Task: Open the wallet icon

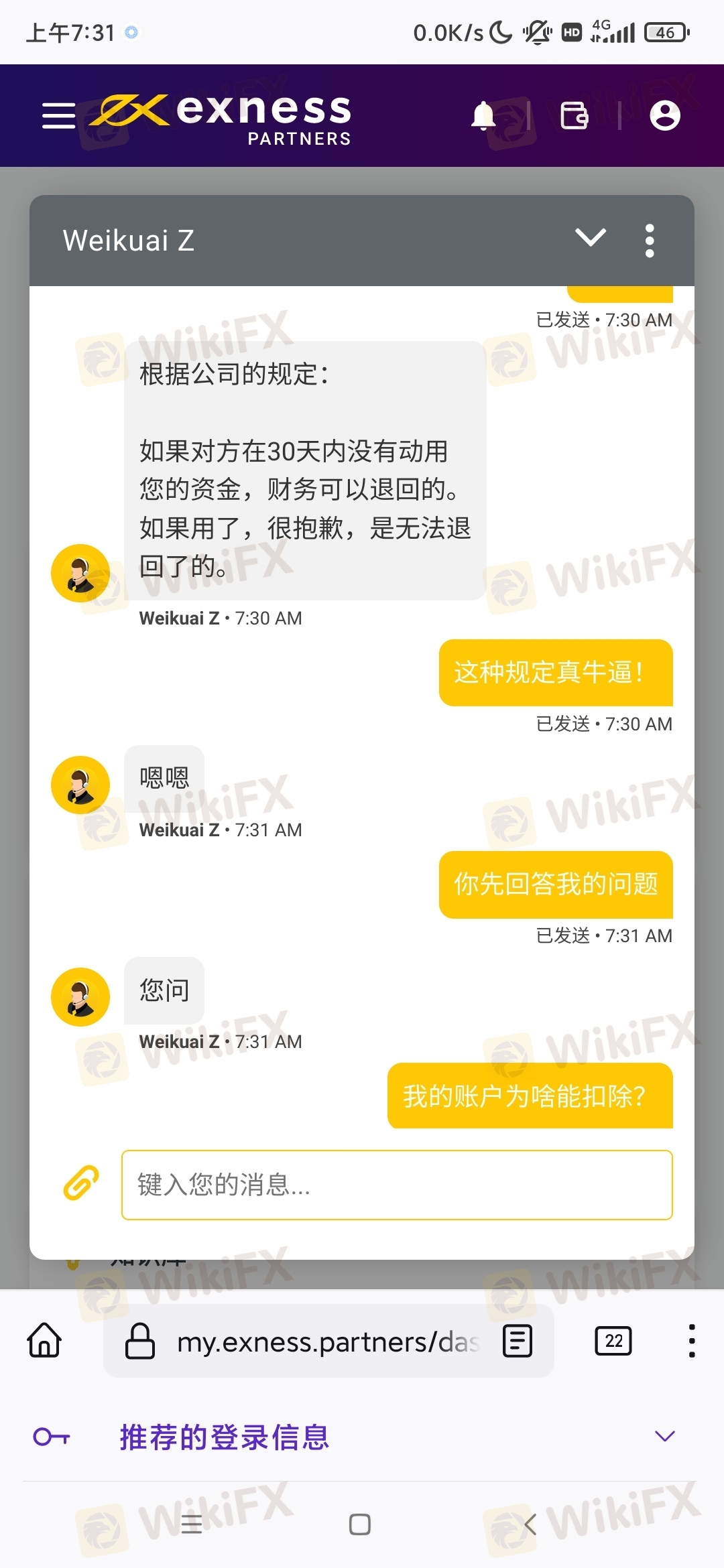Action: 574,115
